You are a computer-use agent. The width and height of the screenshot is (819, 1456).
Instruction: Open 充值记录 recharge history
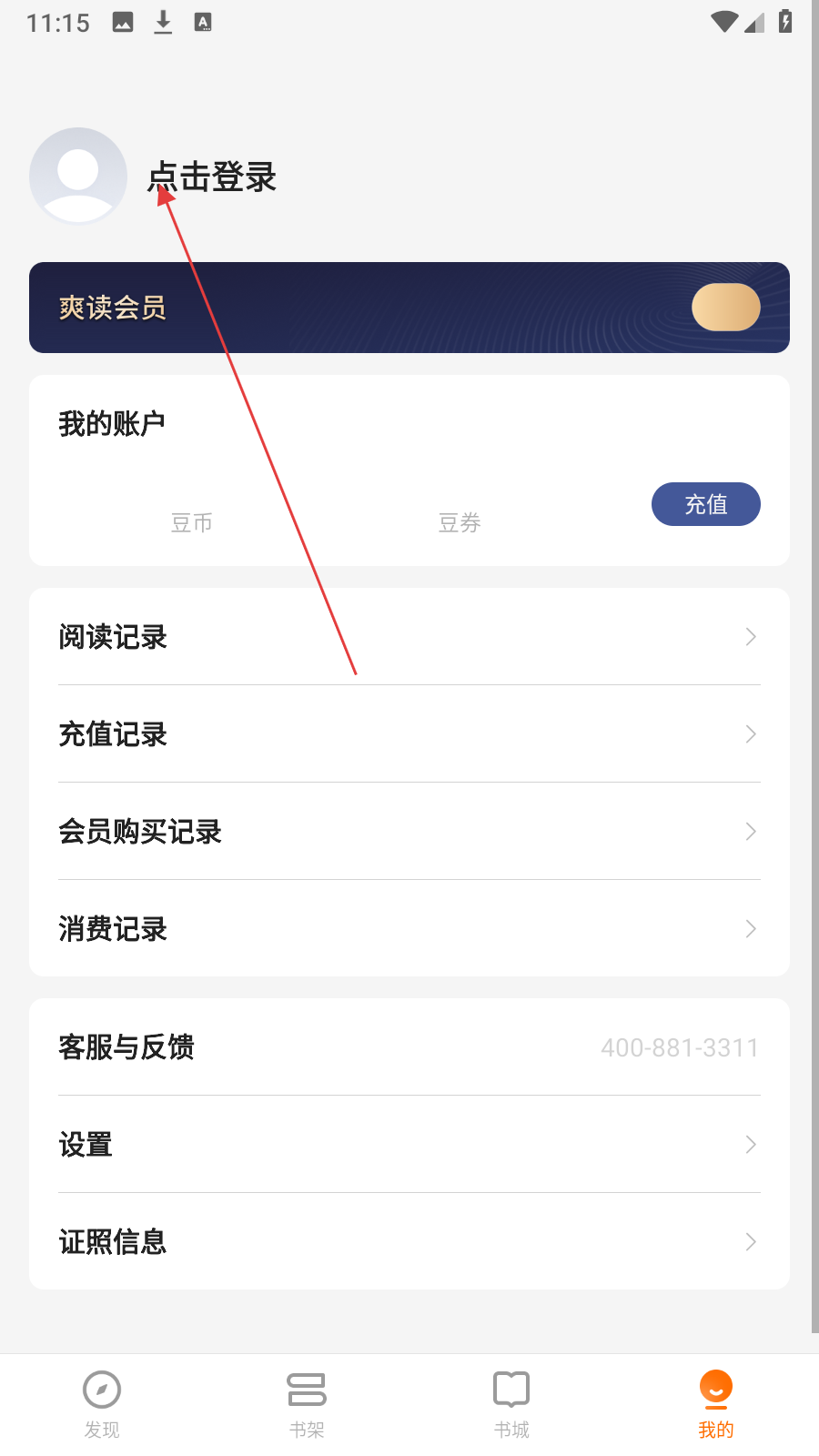coord(409,734)
